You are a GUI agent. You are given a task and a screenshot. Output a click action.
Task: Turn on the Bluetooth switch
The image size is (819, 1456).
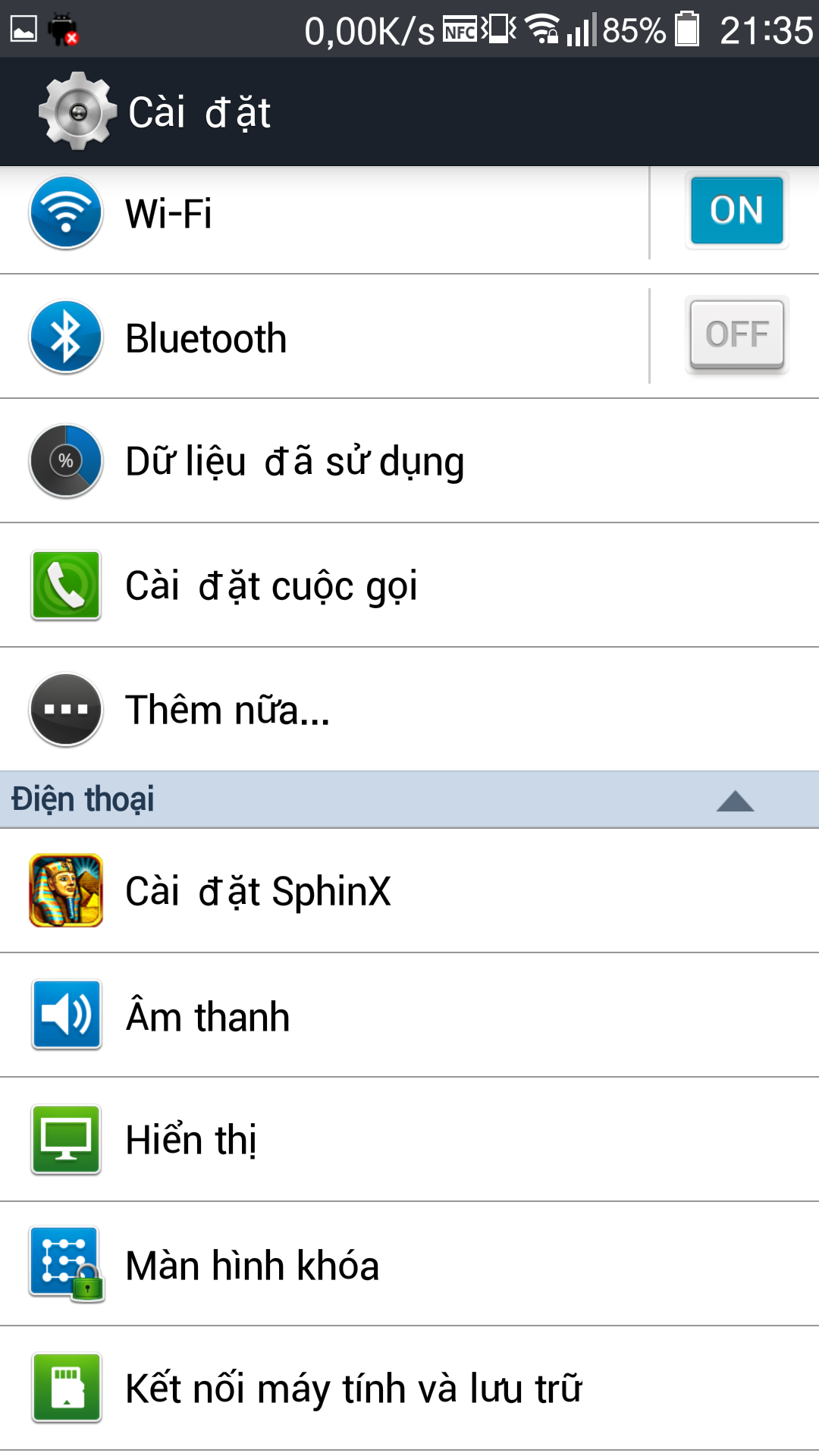(x=736, y=335)
